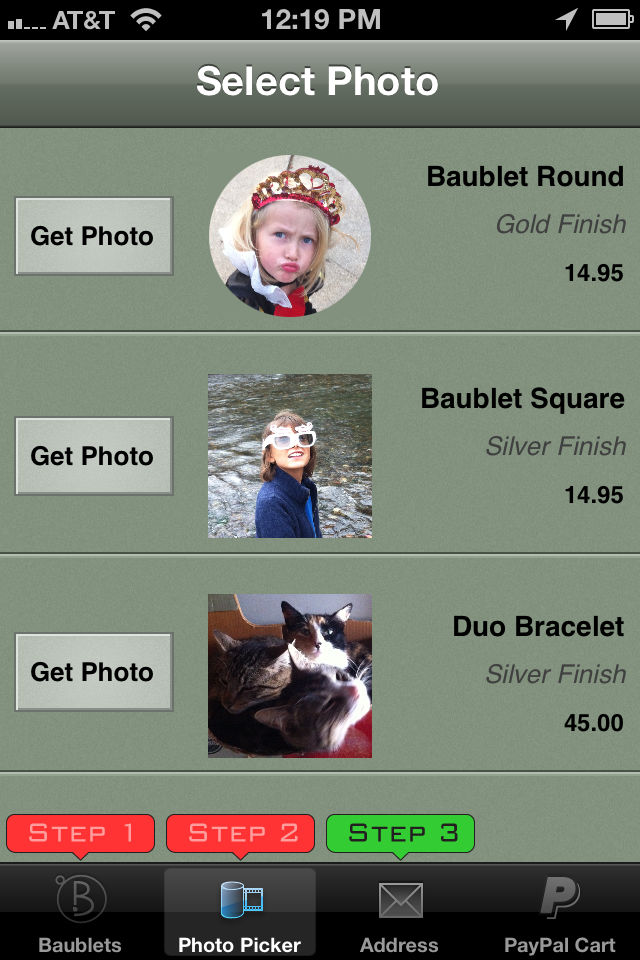Open the Baublets tab
Viewport: 640px width, 960px height.
(x=80, y=912)
